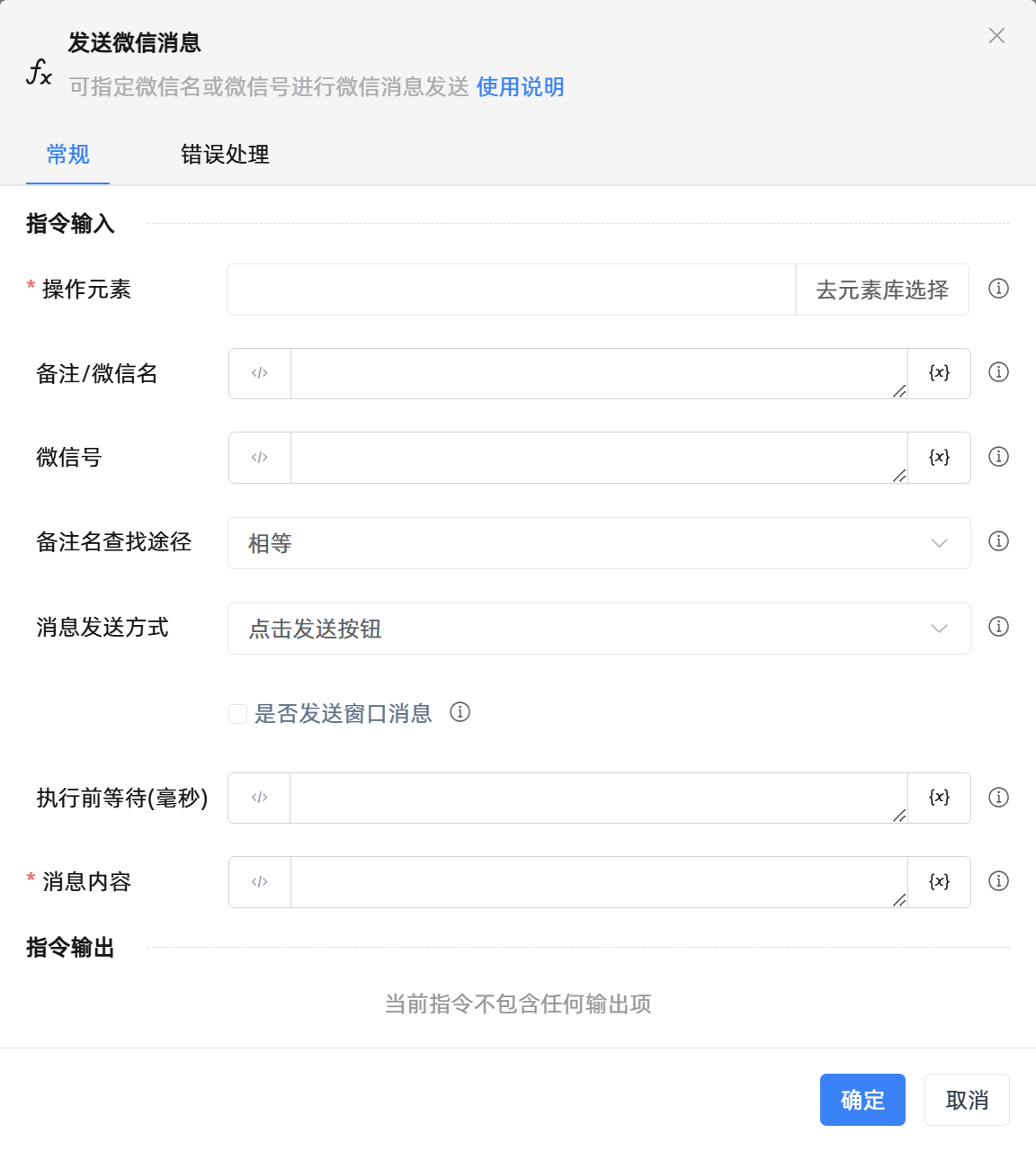The image size is (1036, 1151).
Task: Select the 常规 tab
Action: click(x=67, y=155)
